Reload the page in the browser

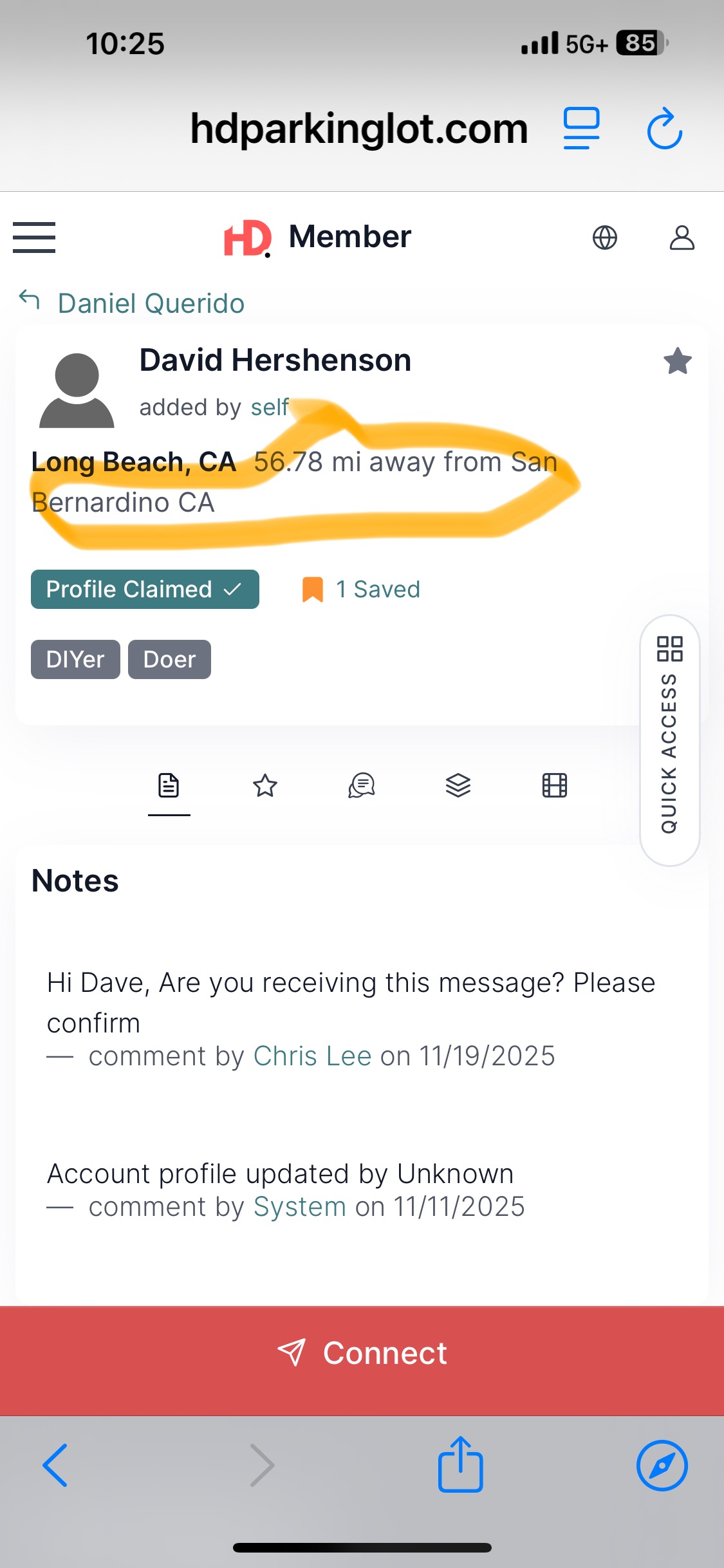664,129
